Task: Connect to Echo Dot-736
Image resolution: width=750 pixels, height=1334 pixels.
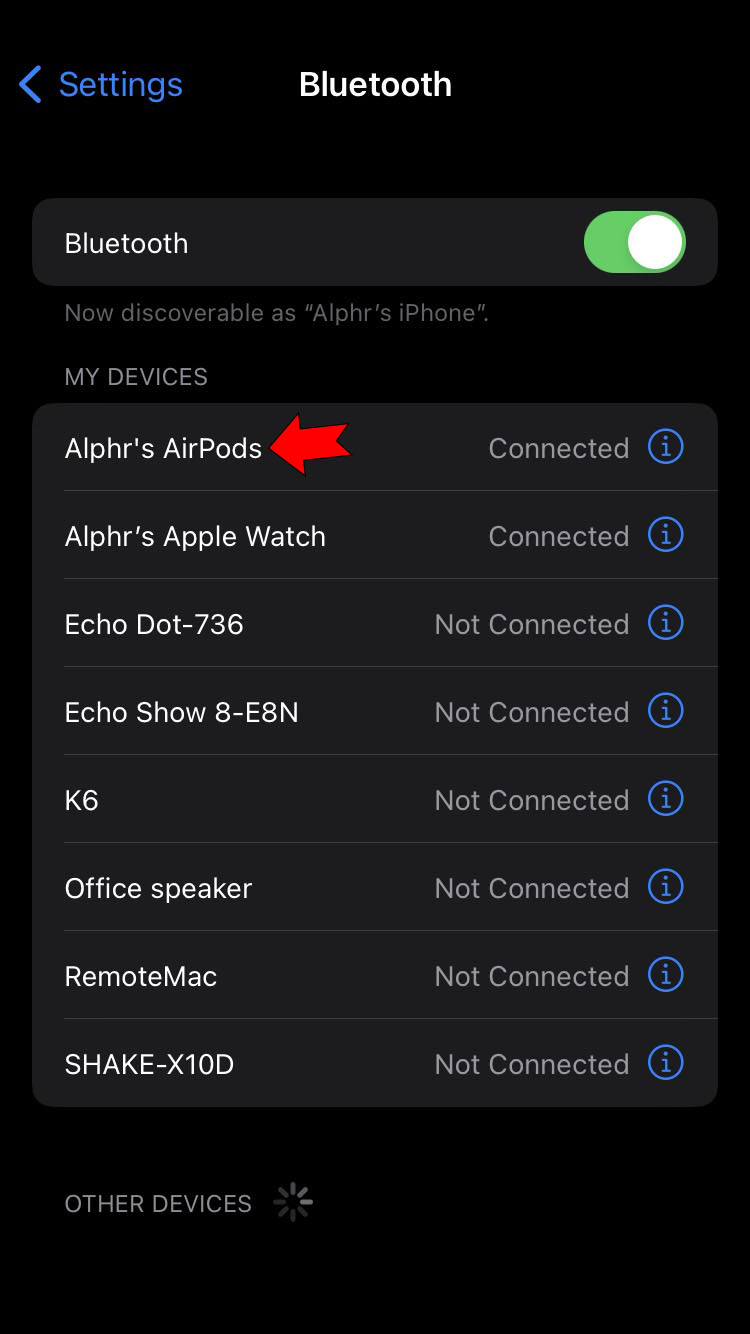Action: pos(154,624)
